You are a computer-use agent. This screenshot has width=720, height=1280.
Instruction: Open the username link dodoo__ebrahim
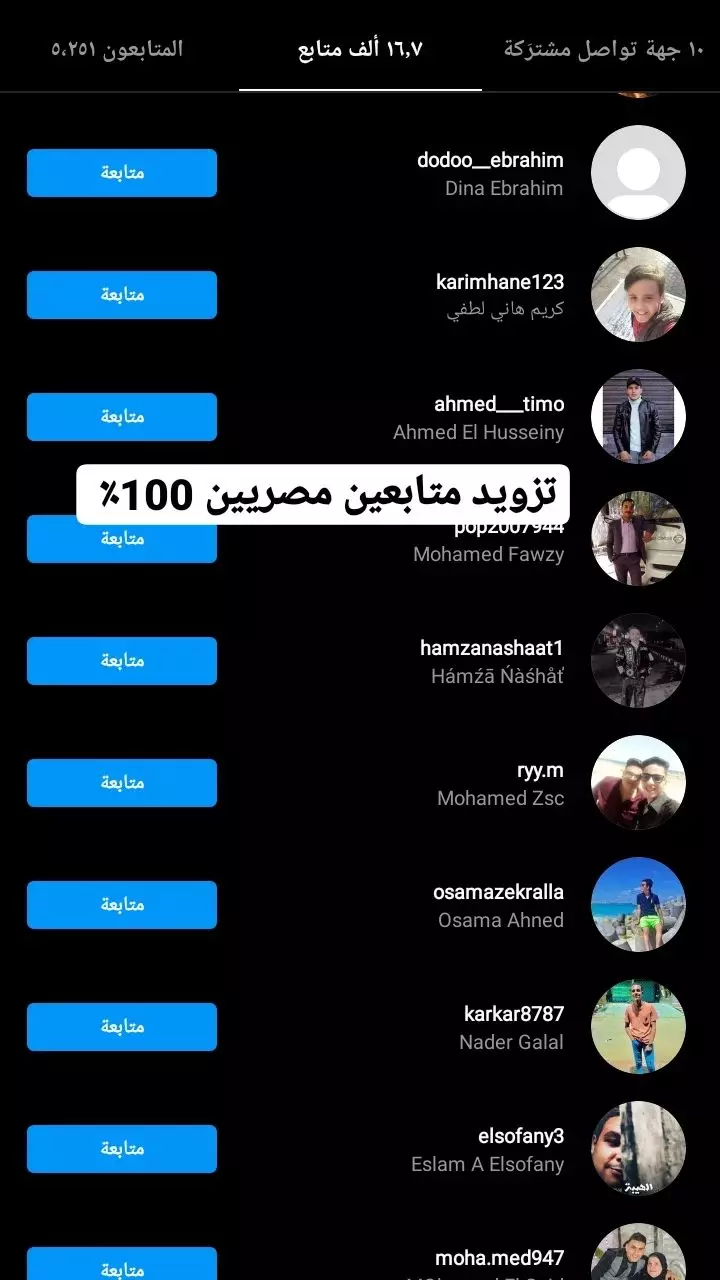pyautogui.click(x=489, y=159)
